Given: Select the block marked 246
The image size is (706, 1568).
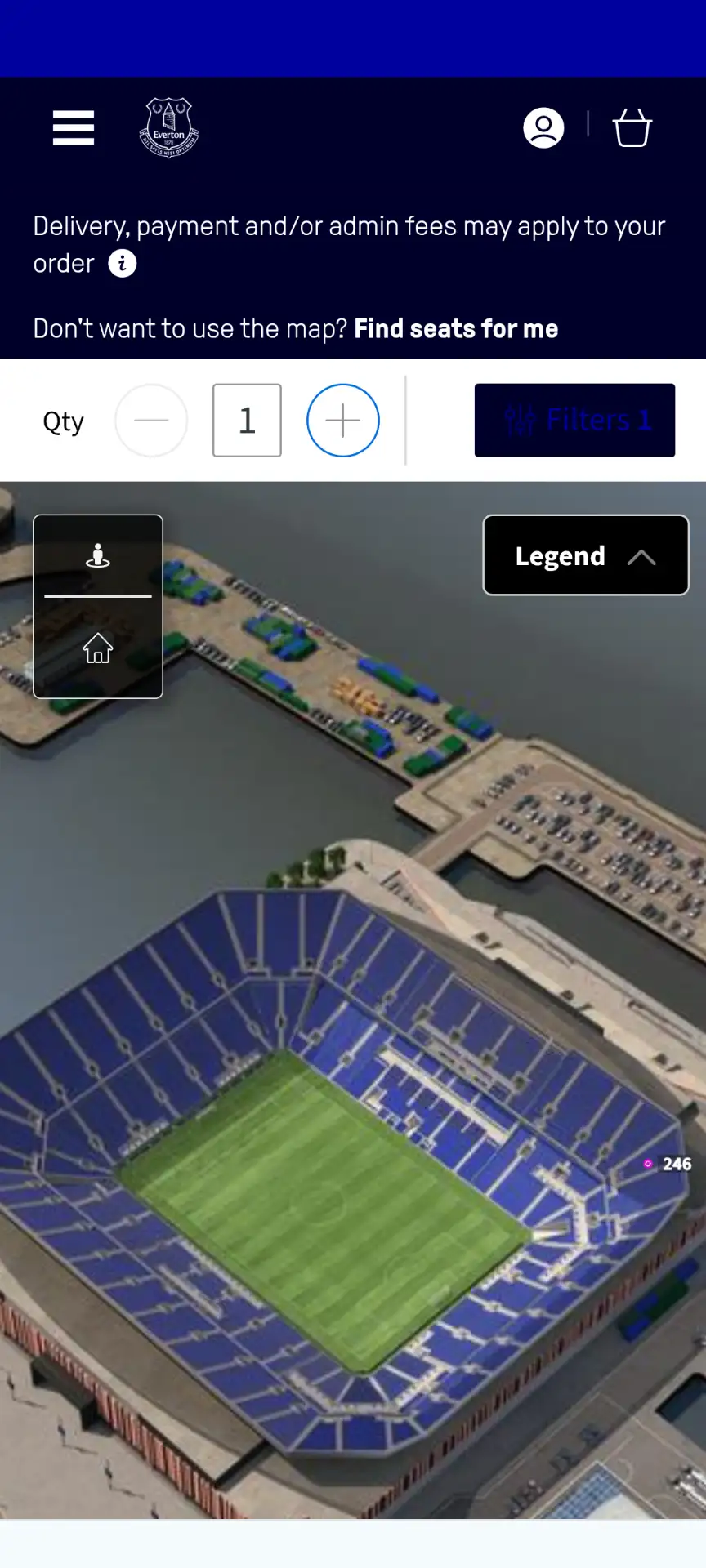Looking at the screenshot, I should tap(669, 1164).
